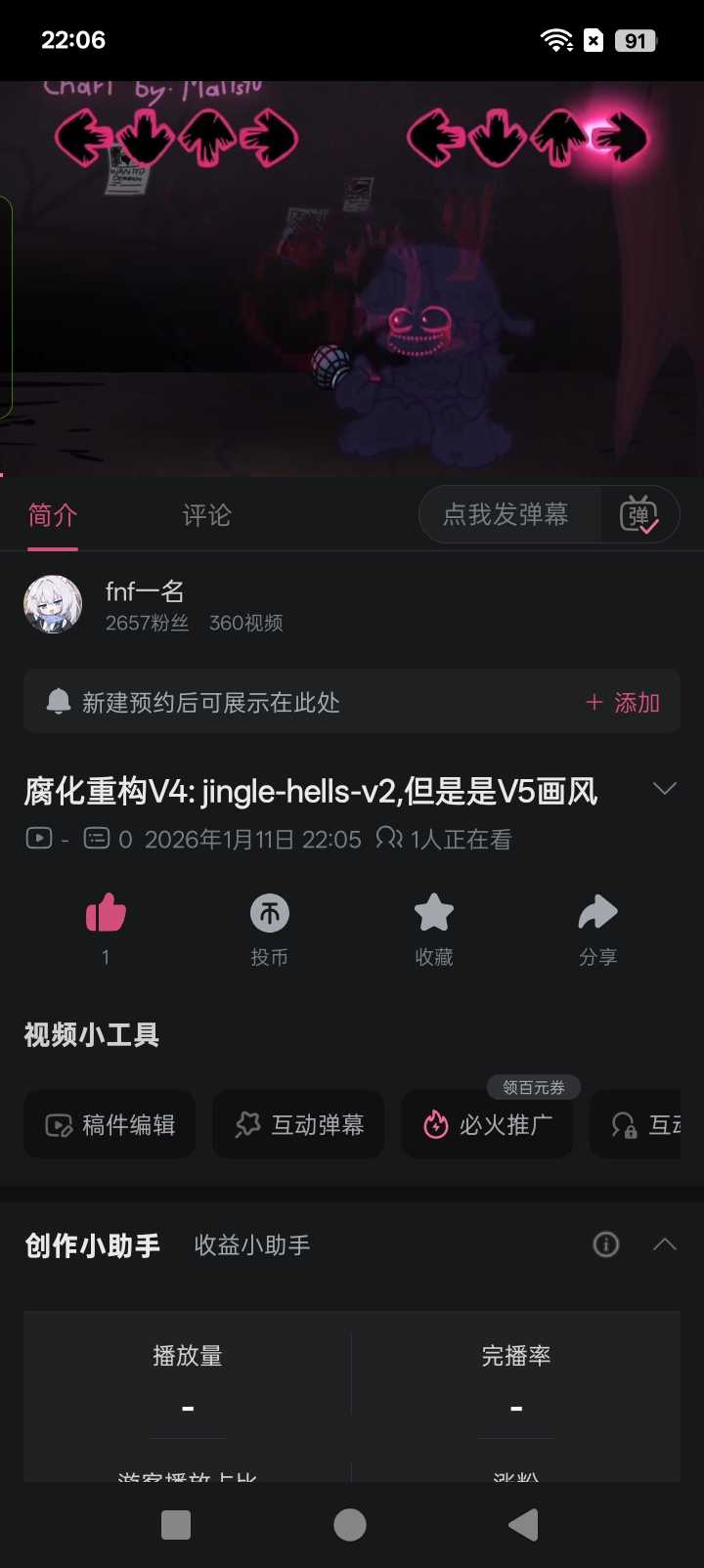The image size is (704, 1568).
Task: Like this video with the thumbs-up
Action: point(106,914)
